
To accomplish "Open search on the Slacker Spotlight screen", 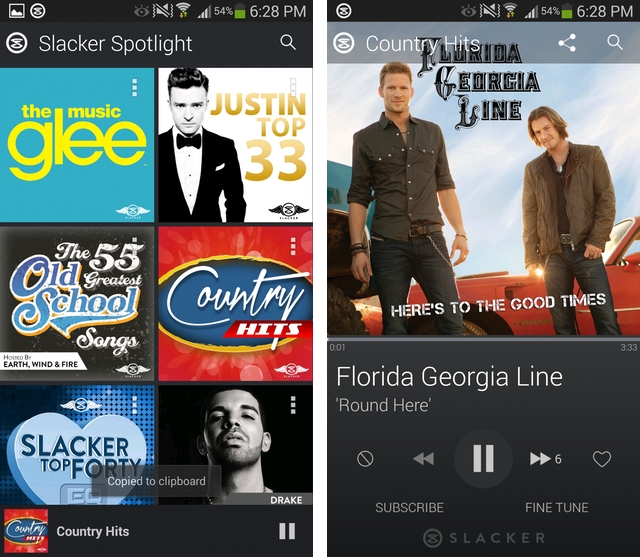I will click(x=288, y=43).
